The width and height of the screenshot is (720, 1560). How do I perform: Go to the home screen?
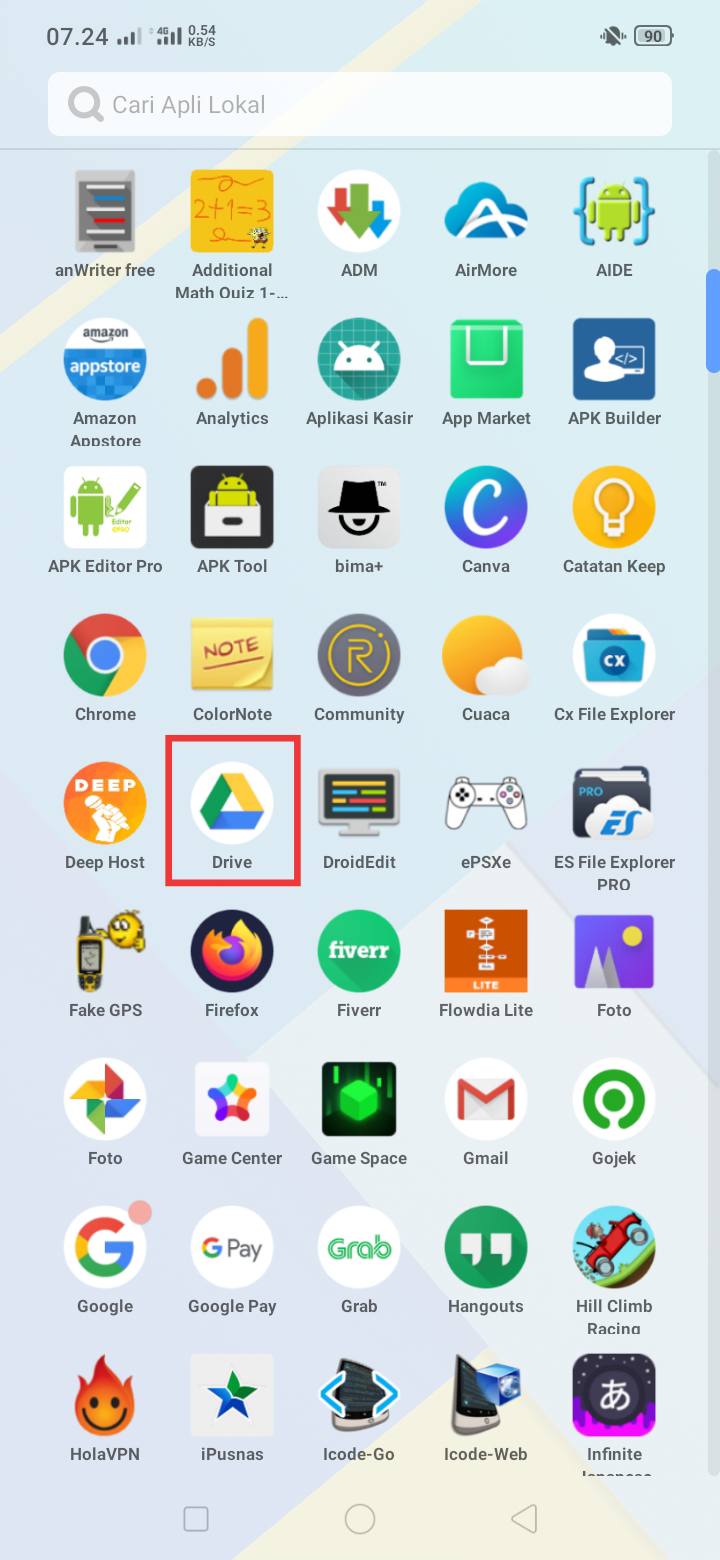tap(360, 1519)
